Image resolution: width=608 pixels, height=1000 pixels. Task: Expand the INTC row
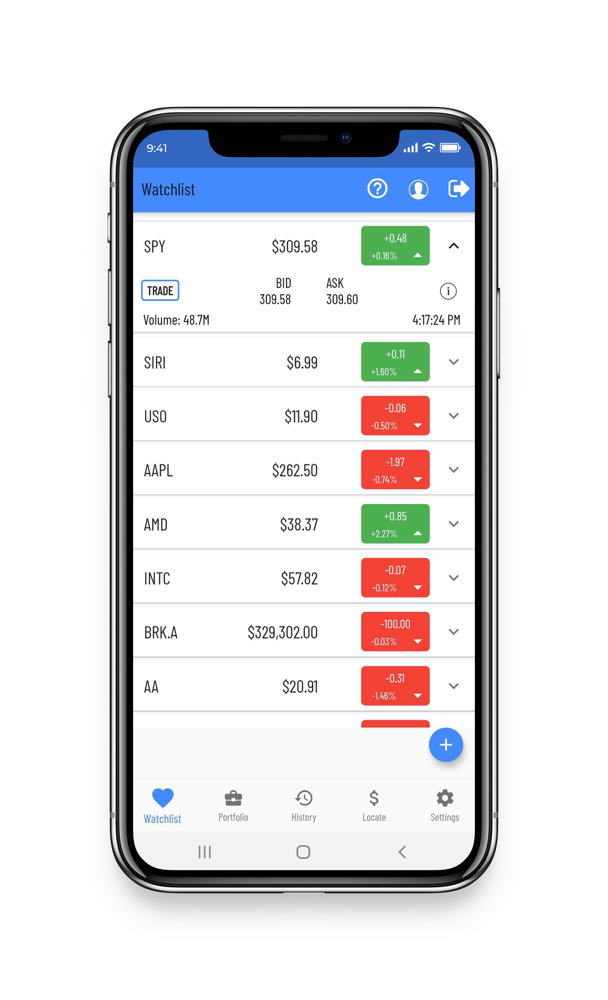454,578
